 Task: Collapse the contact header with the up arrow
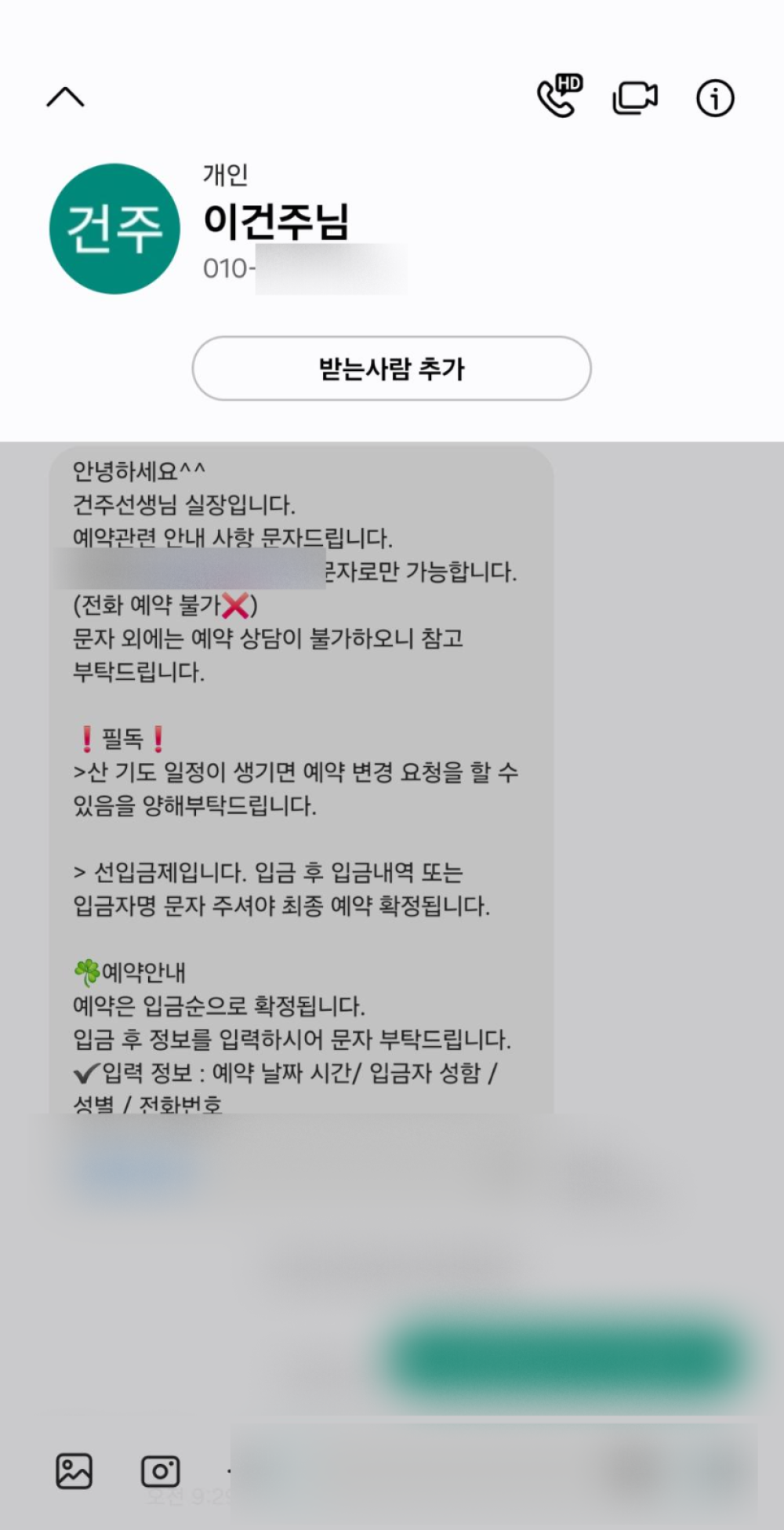point(66,97)
